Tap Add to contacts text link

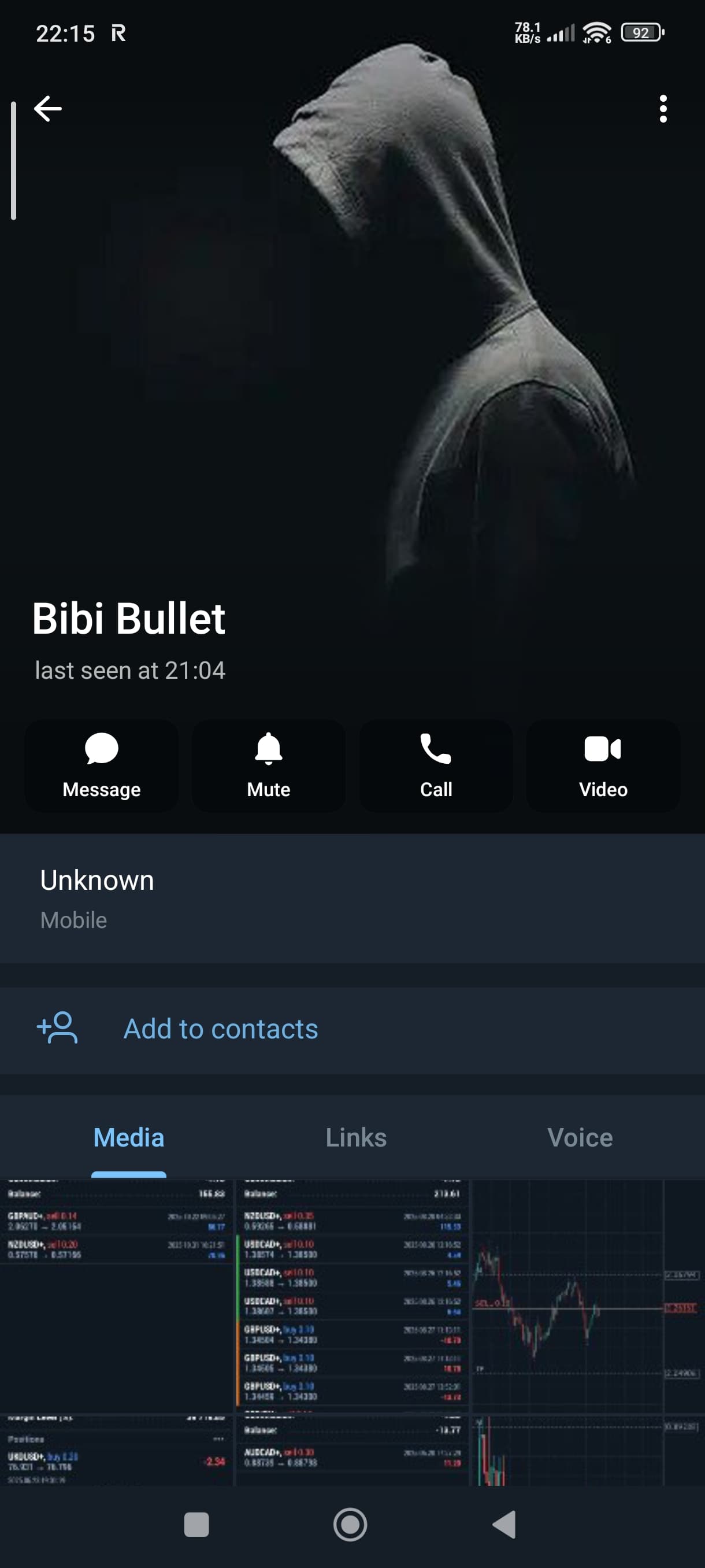tap(220, 1029)
